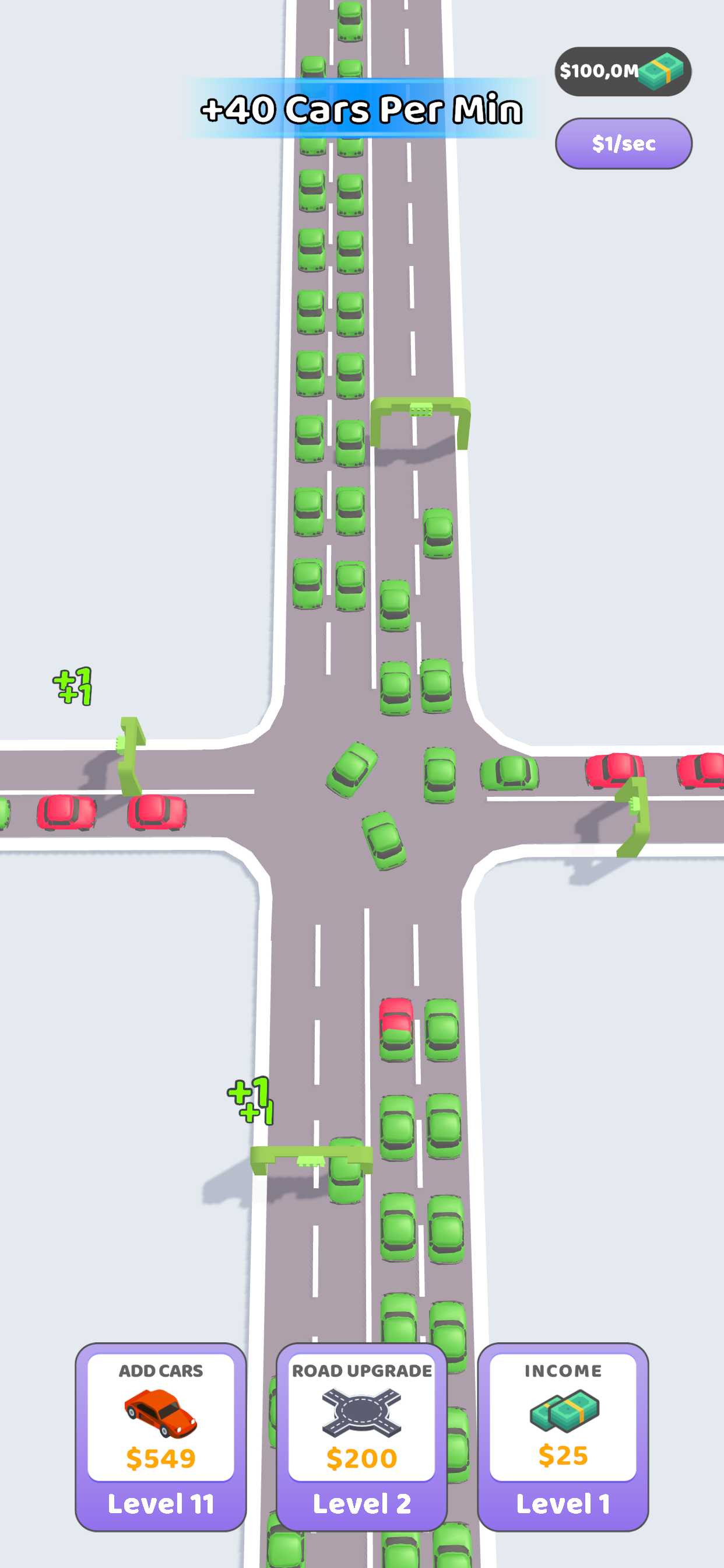Purchase the Road Upgrade for $200
The width and height of the screenshot is (724, 1568).
coord(361,1436)
